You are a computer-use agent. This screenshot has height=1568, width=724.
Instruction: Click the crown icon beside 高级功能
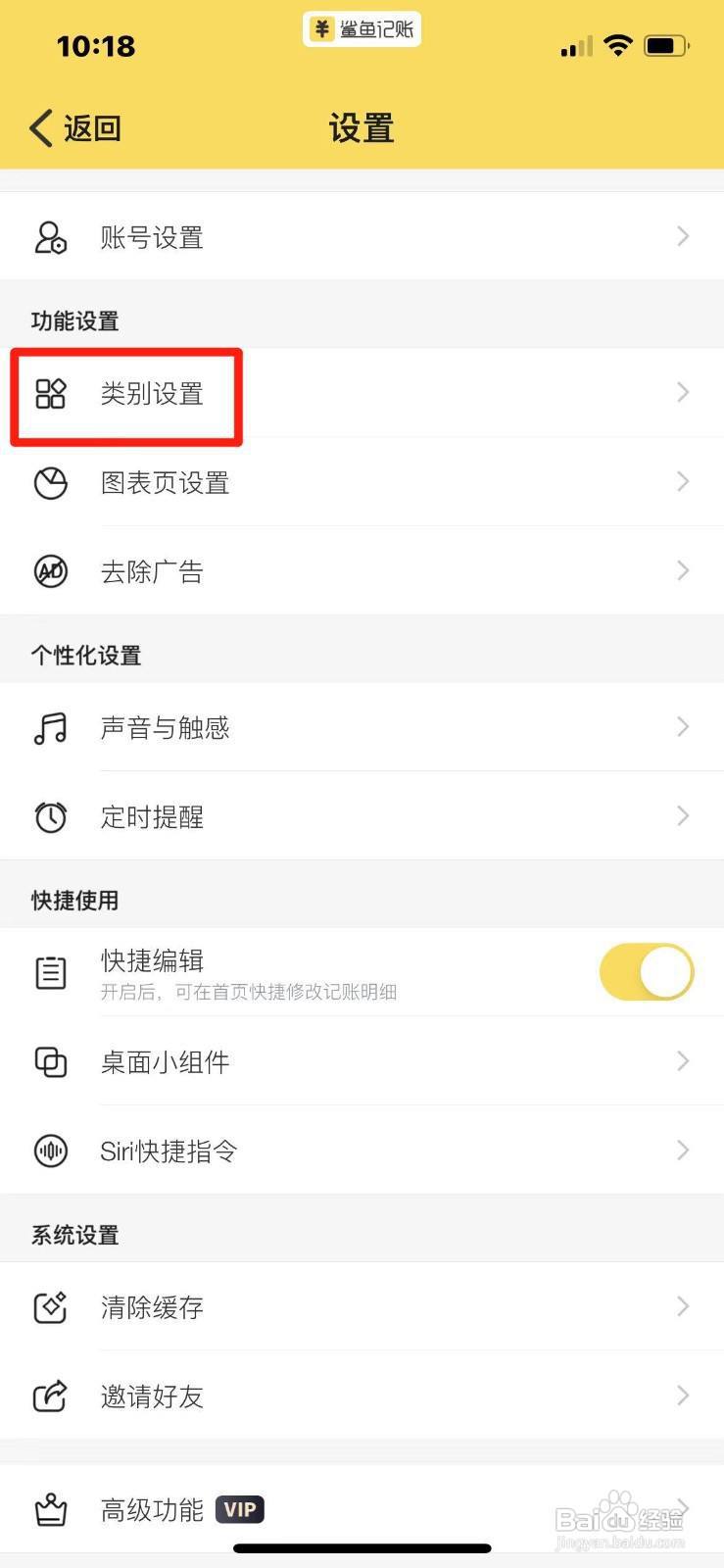[x=51, y=1510]
